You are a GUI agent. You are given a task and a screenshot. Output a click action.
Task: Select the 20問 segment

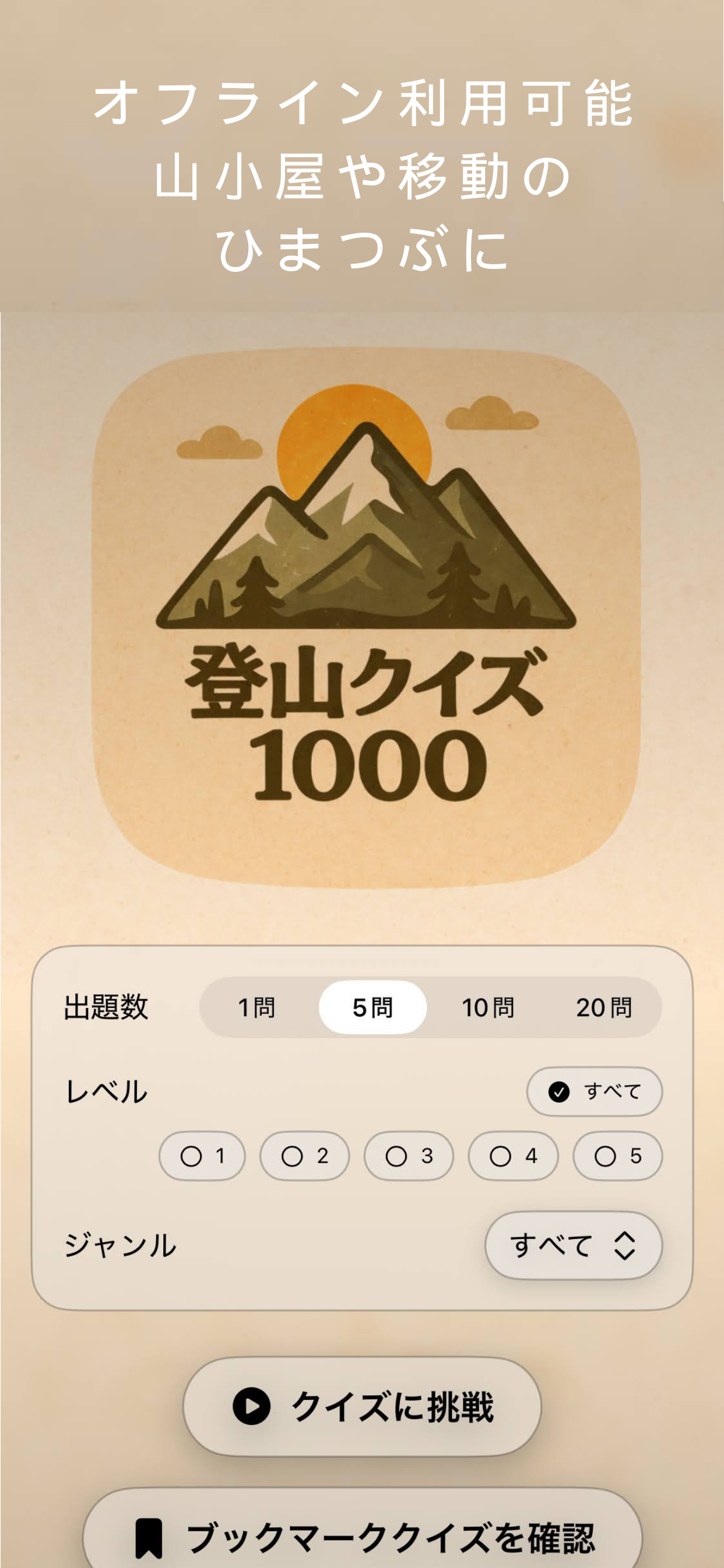tap(605, 1007)
